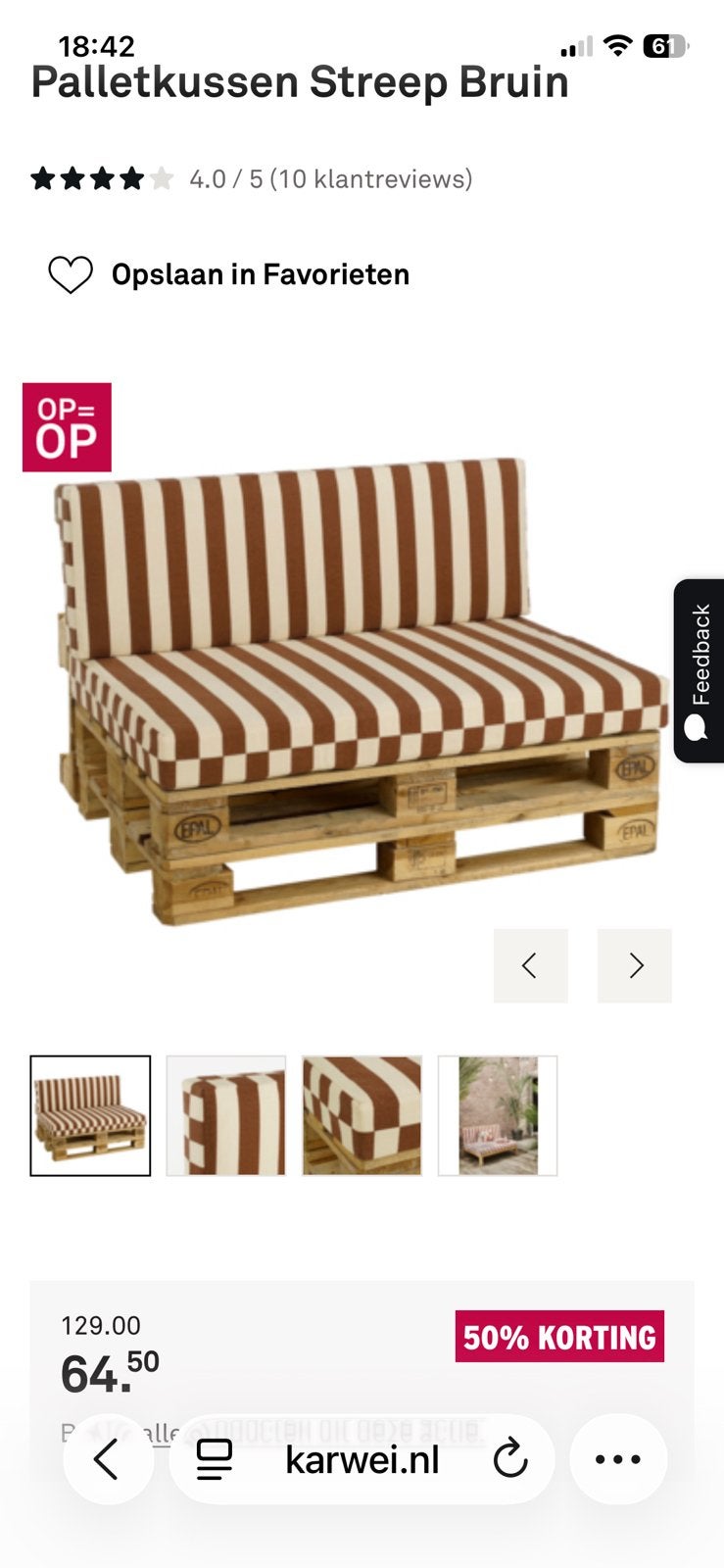The height and width of the screenshot is (1568, 724).
Task: Show the previous product image
Action: tap(531, 965)
